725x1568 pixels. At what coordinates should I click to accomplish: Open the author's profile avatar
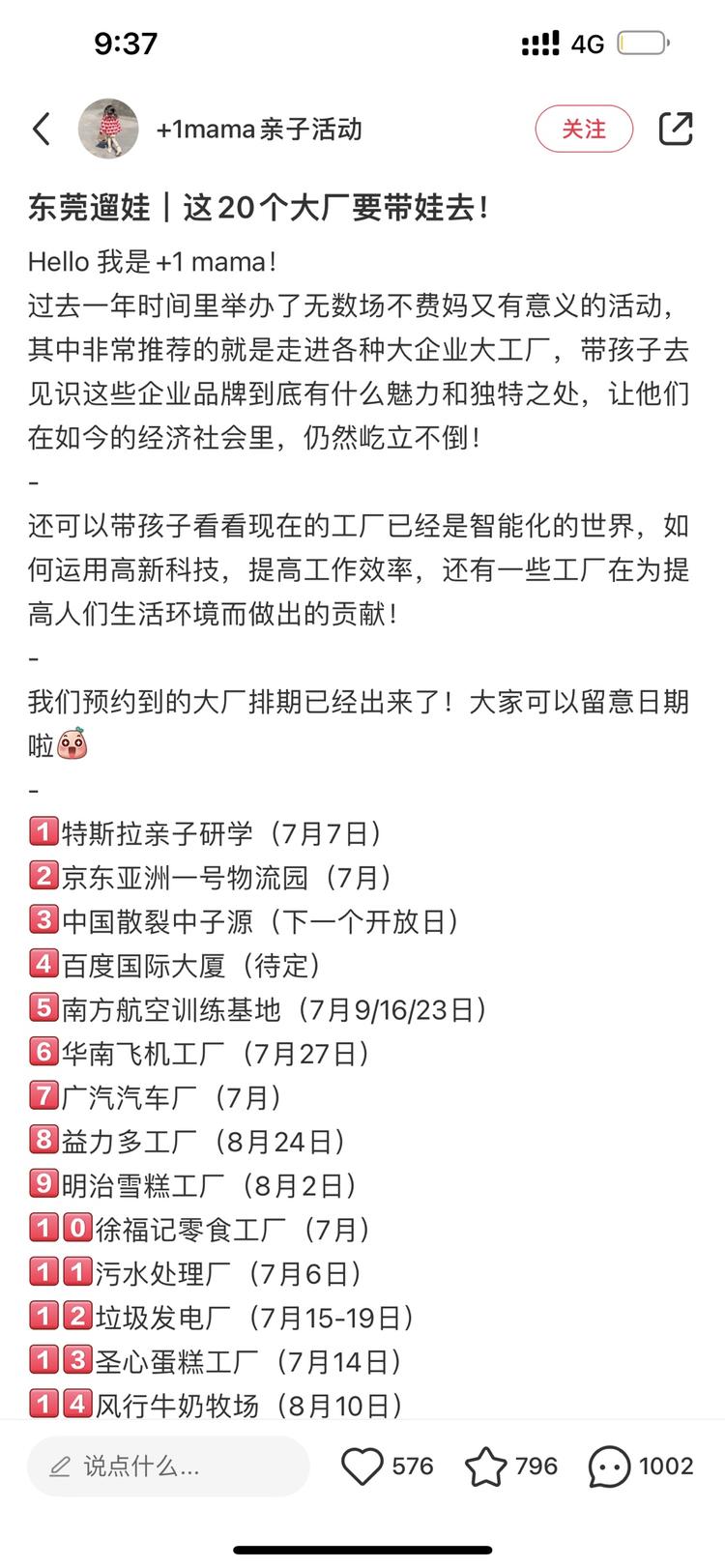click(x=108, y=128)
